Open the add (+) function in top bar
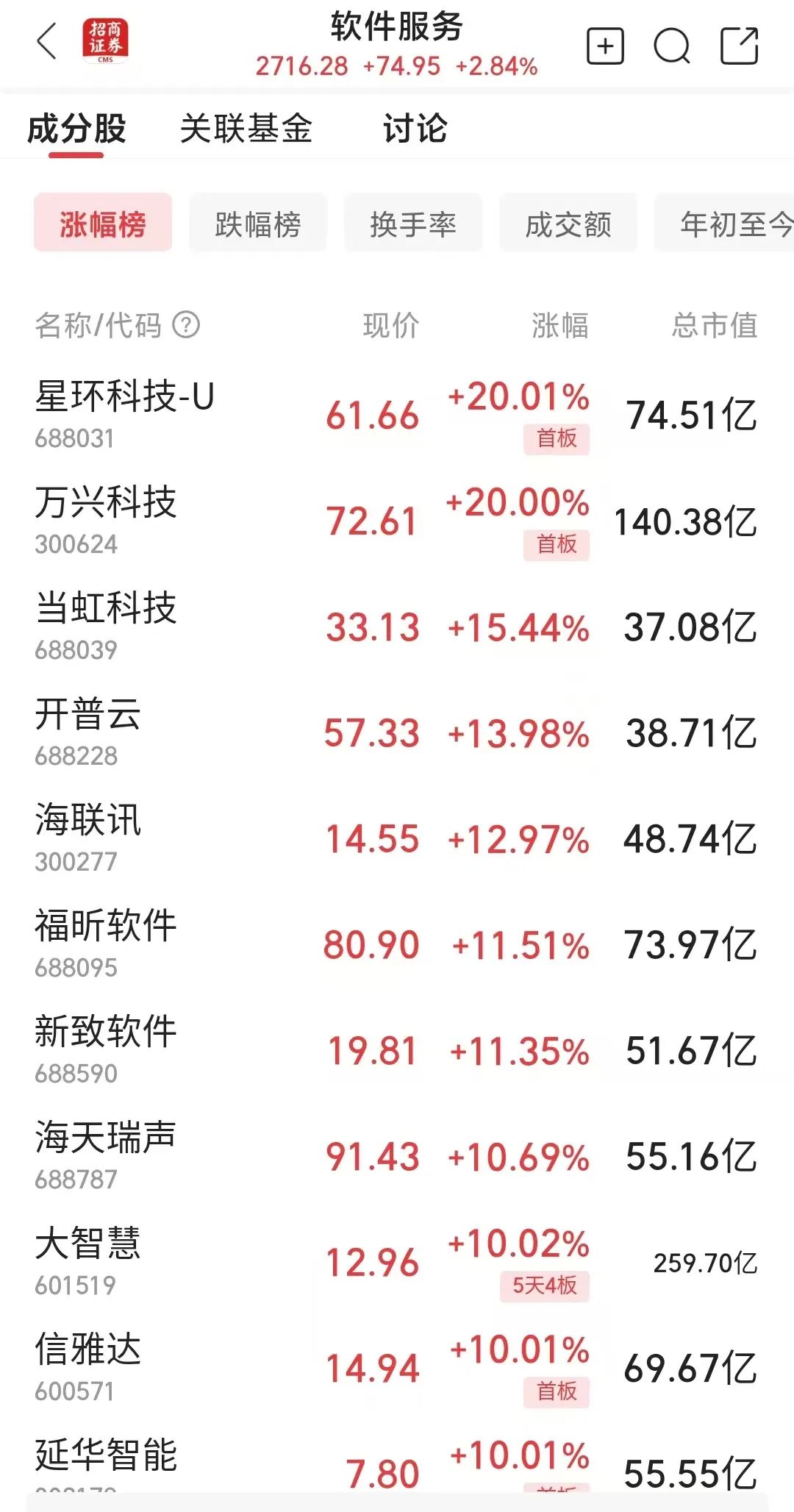Screen dimensions: 794x1512 pyautogui.click(x=604, y=46)
